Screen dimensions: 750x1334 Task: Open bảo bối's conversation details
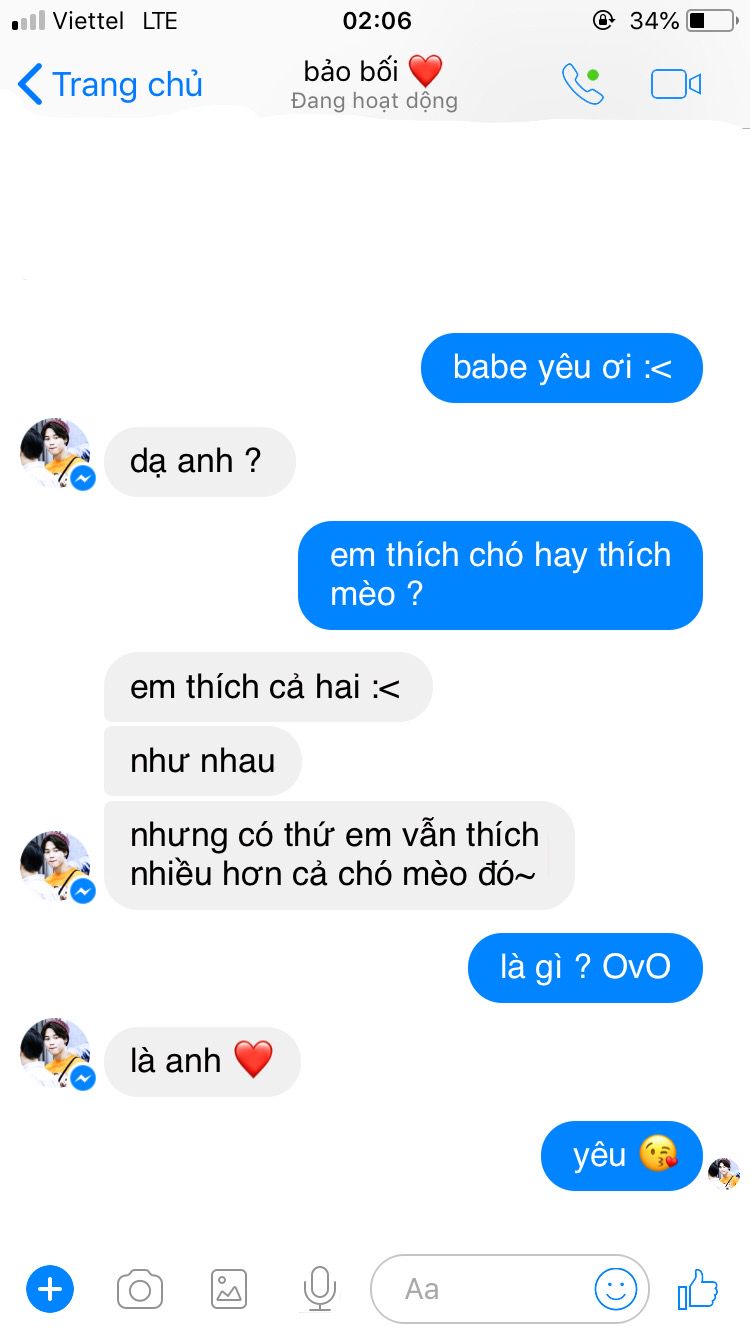[374, 83]
